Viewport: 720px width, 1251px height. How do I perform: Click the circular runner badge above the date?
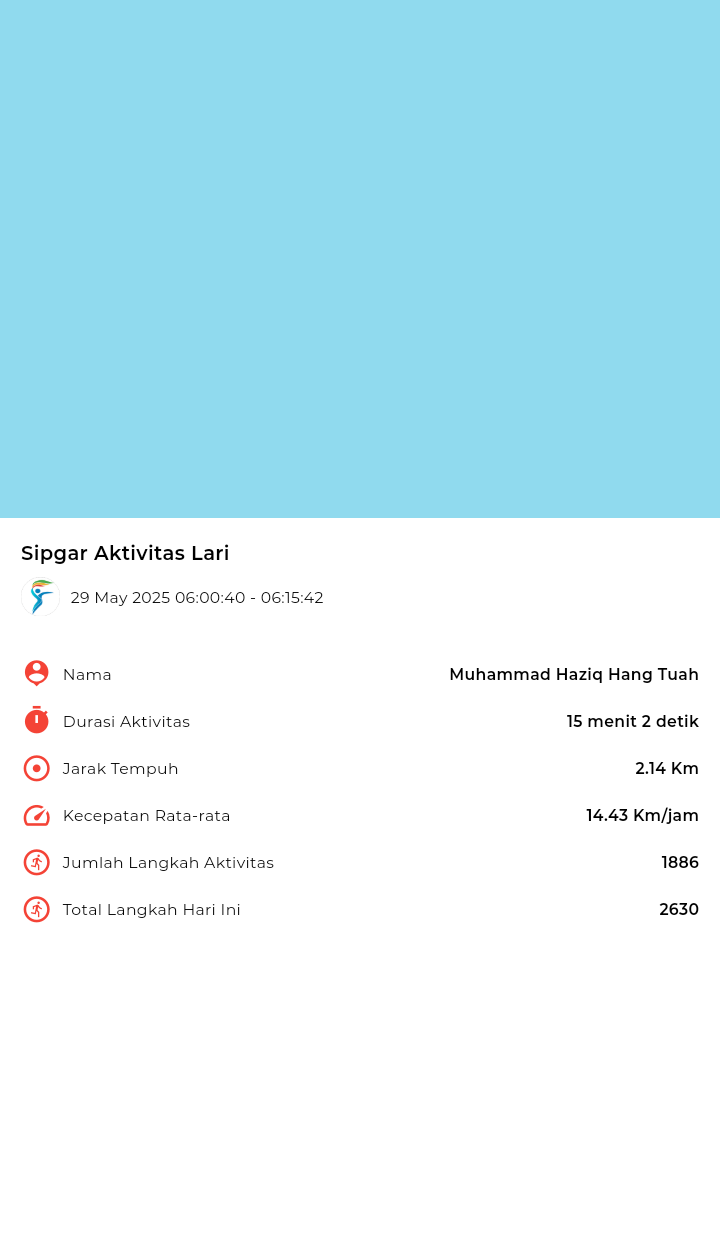coord(40,597)
